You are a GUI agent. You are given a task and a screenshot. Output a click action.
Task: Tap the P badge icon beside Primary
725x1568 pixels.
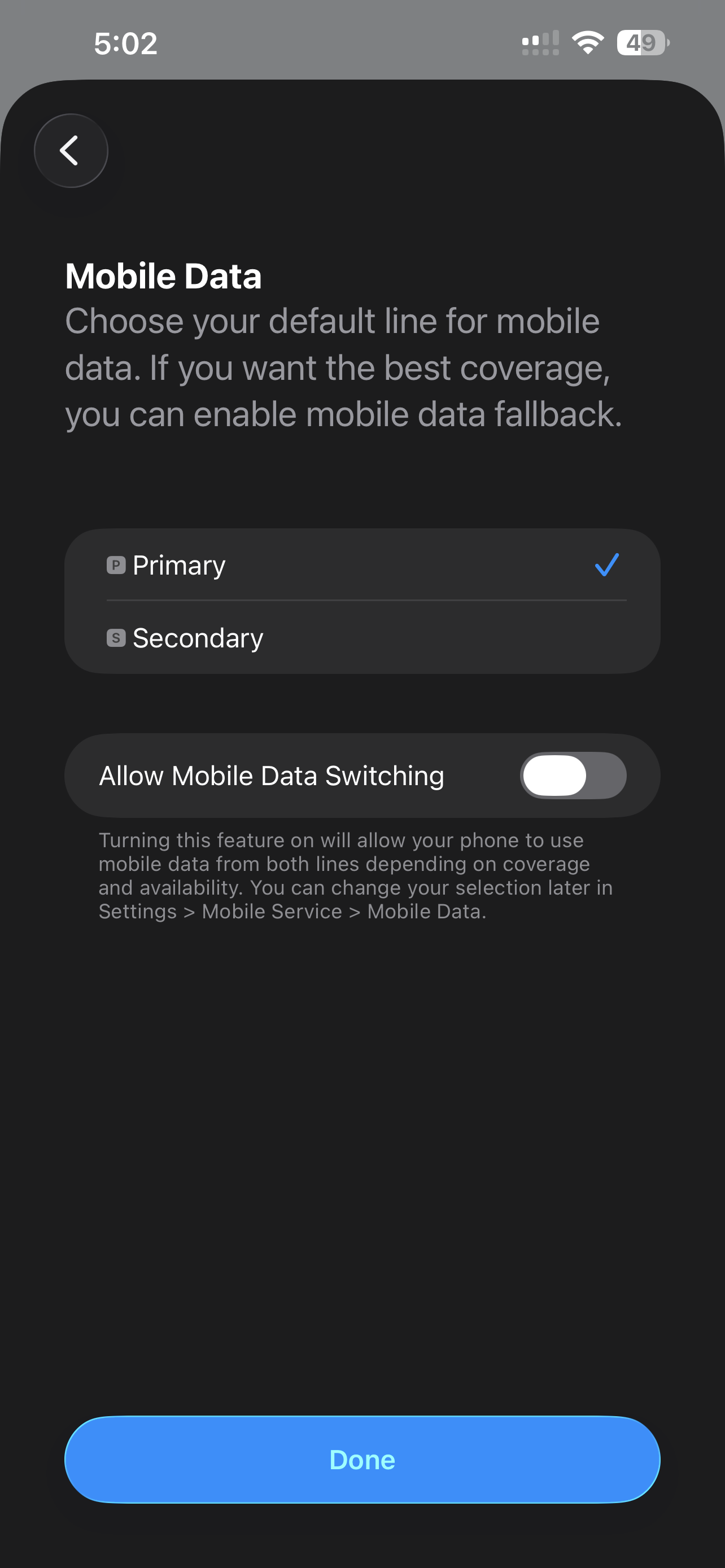116,566
